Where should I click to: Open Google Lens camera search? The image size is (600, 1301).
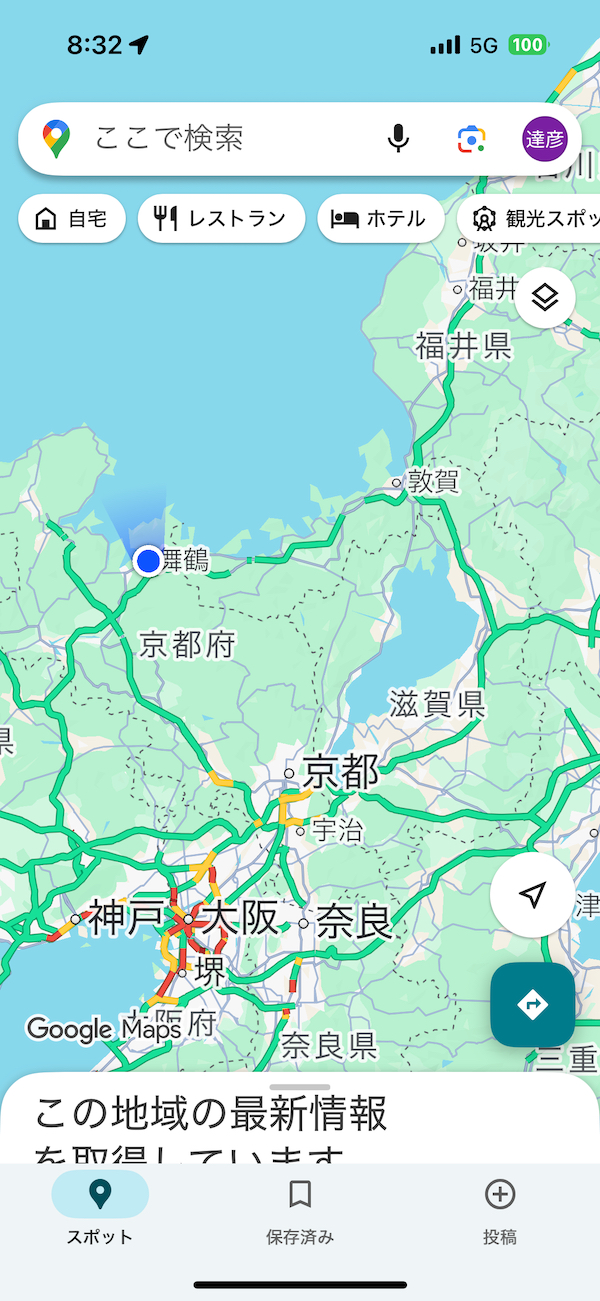tap(471, 138)
